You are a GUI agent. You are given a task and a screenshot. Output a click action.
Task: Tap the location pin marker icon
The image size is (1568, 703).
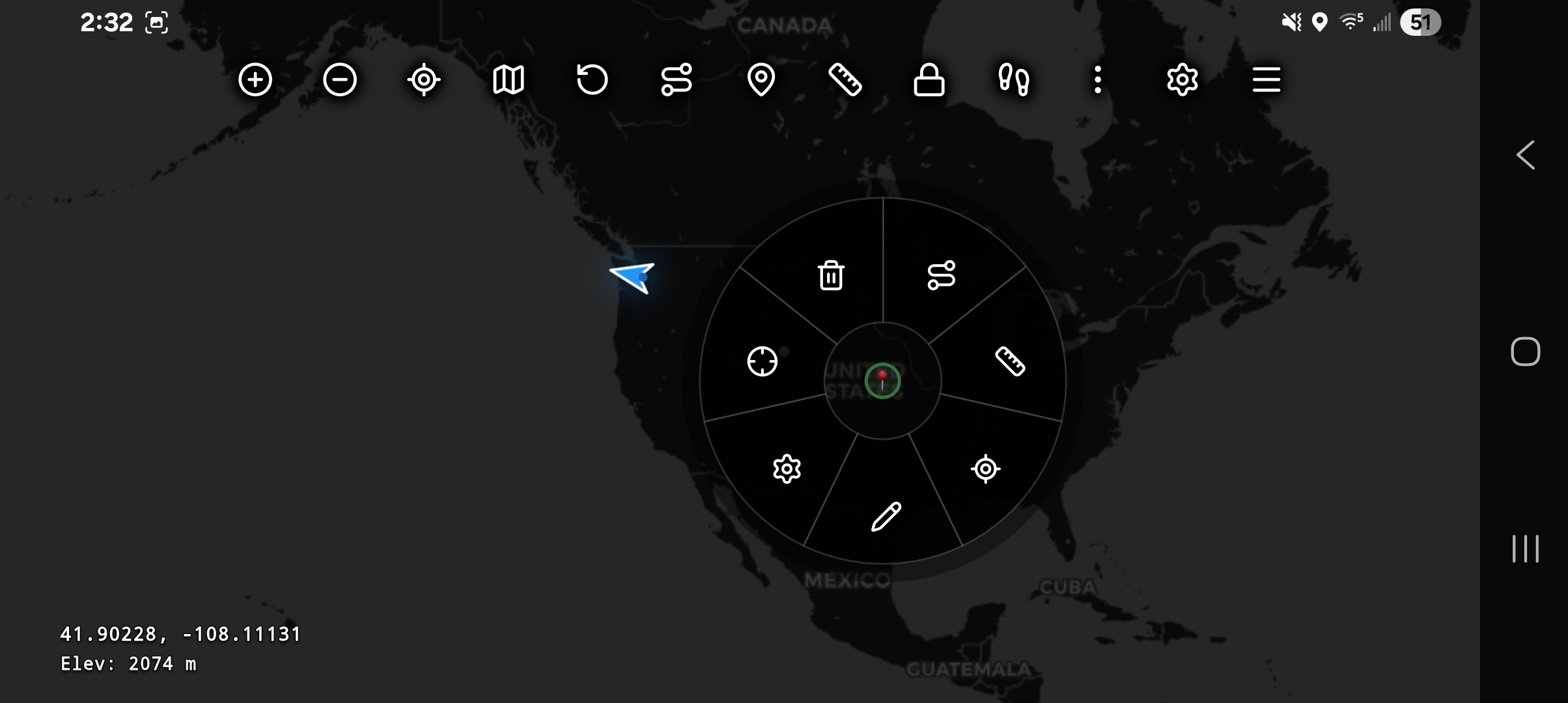pyautogui.click(x=761, y=80)
